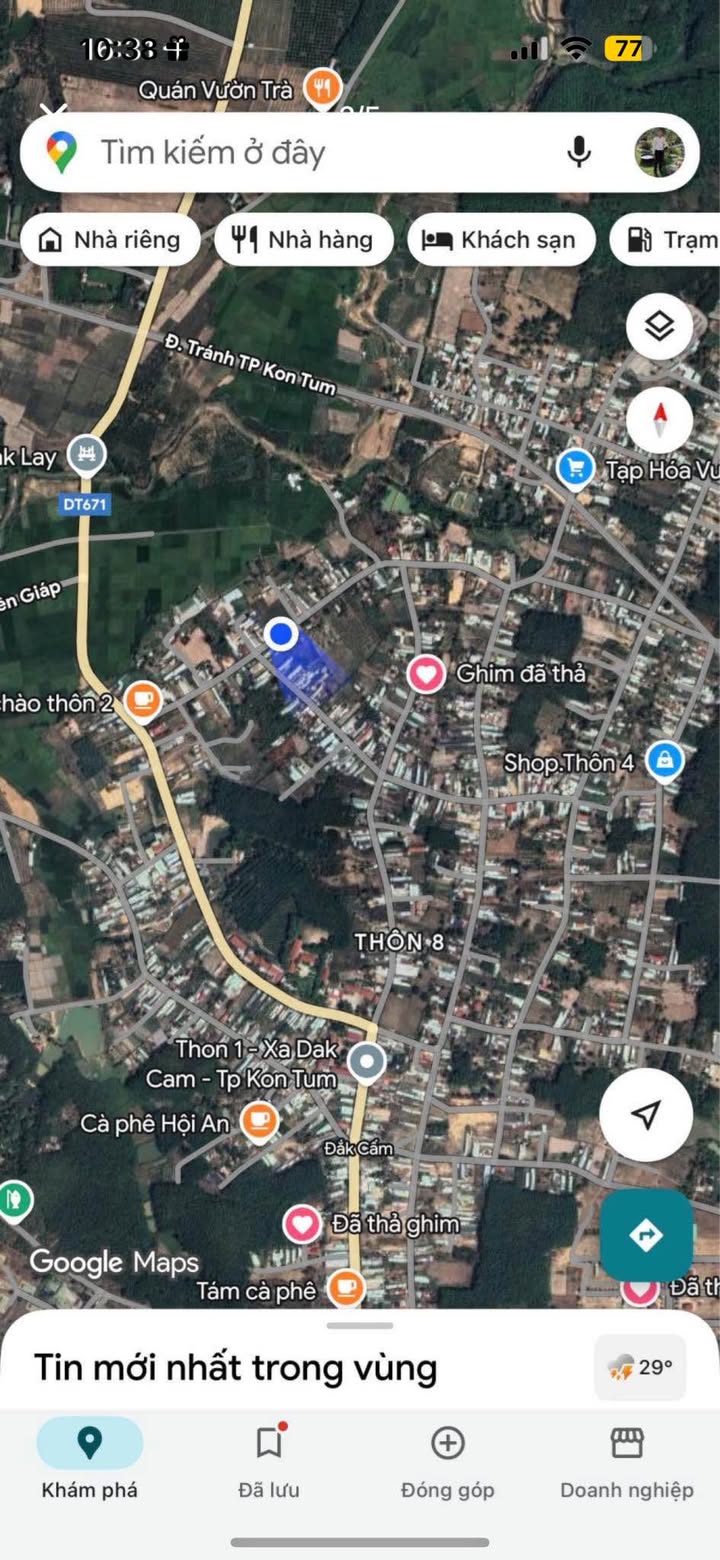This screenshot has height=1560, width=720.
Task: Select the 'Khám phá' tab
Action: (90, 1462)
